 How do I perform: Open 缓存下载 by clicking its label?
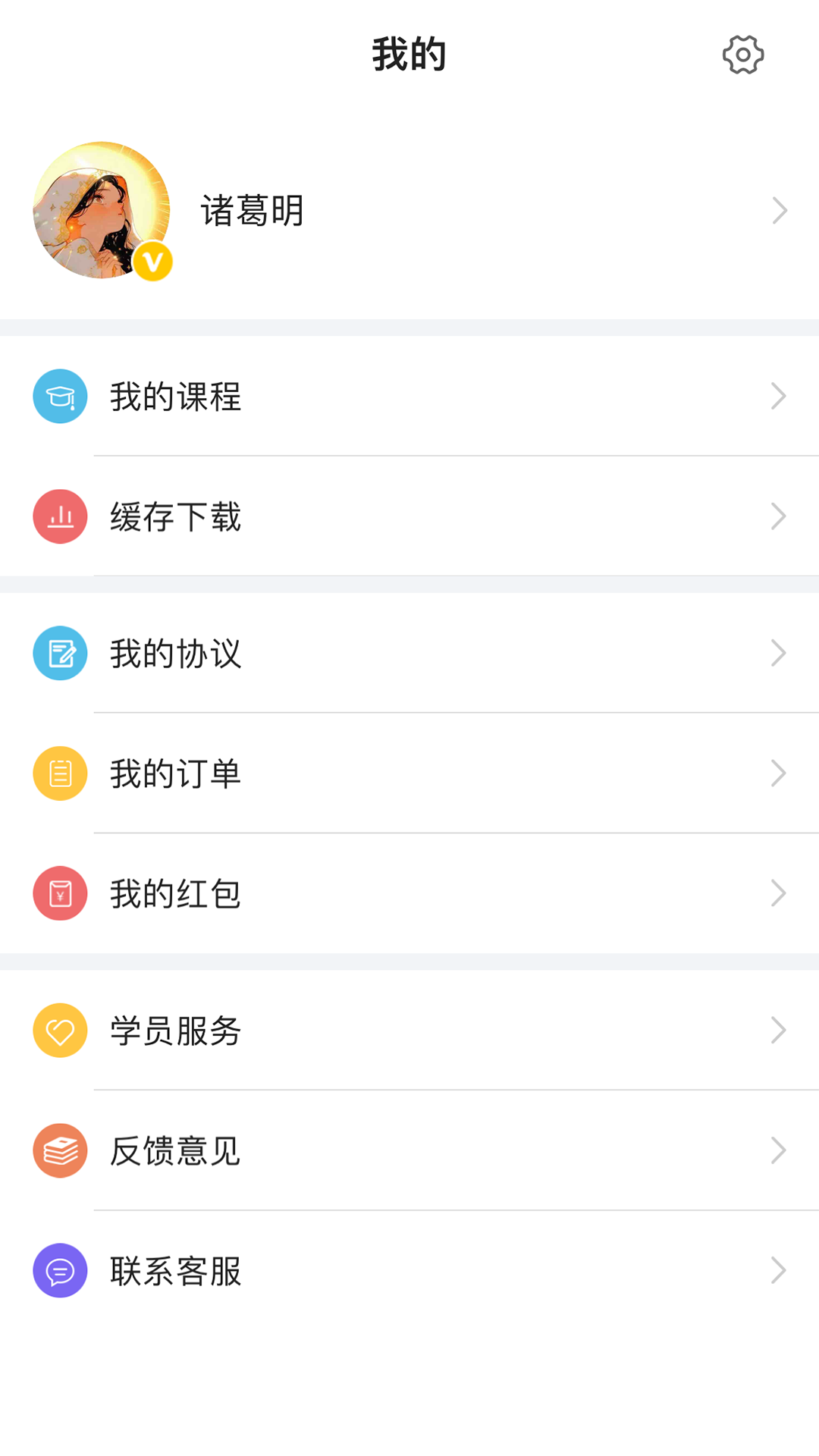(176, 516)
